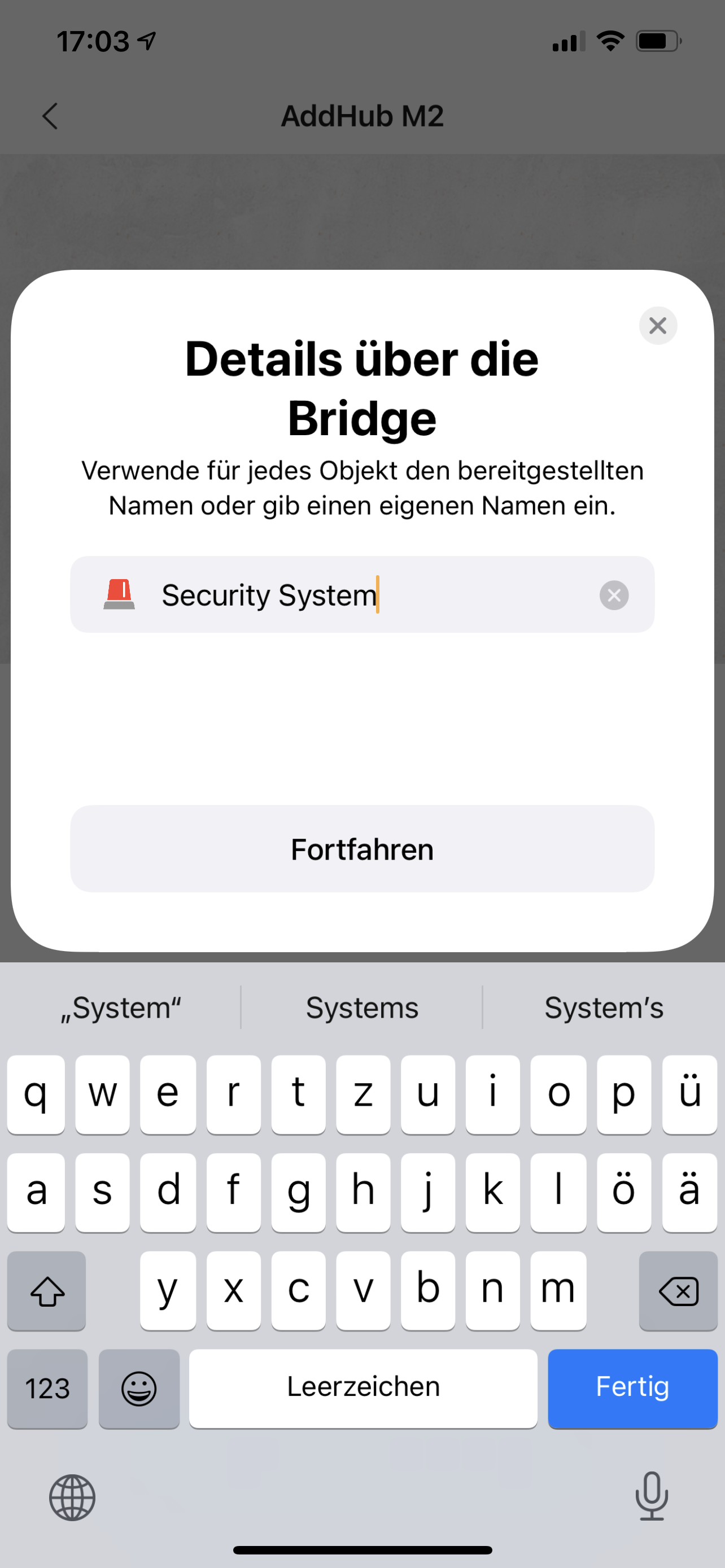The width and height of the screenshot is (725, 1568).
Task: Tap Fortfahren to continue
Action: point(362,848)
